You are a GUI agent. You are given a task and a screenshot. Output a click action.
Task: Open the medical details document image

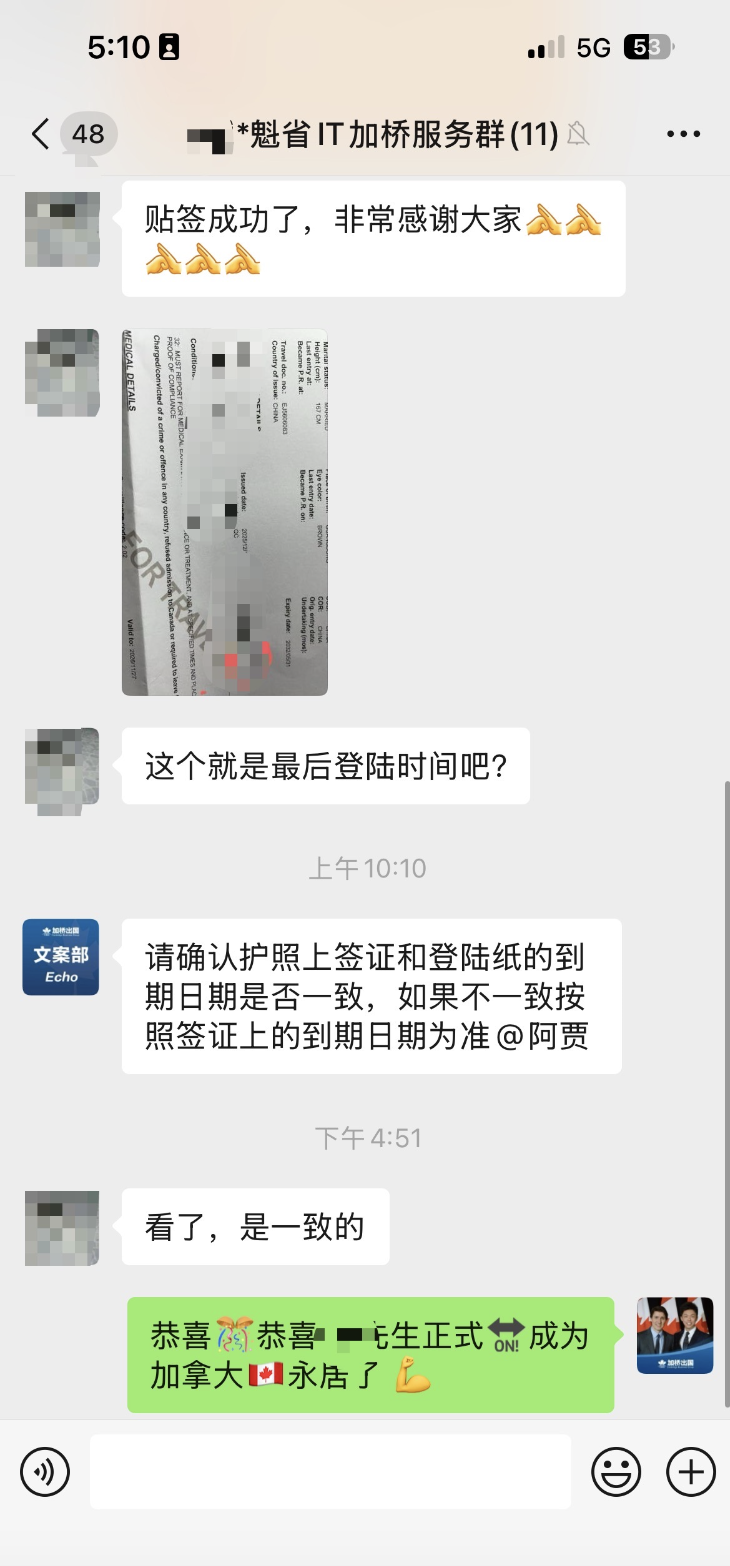click(x=225, y=512)
